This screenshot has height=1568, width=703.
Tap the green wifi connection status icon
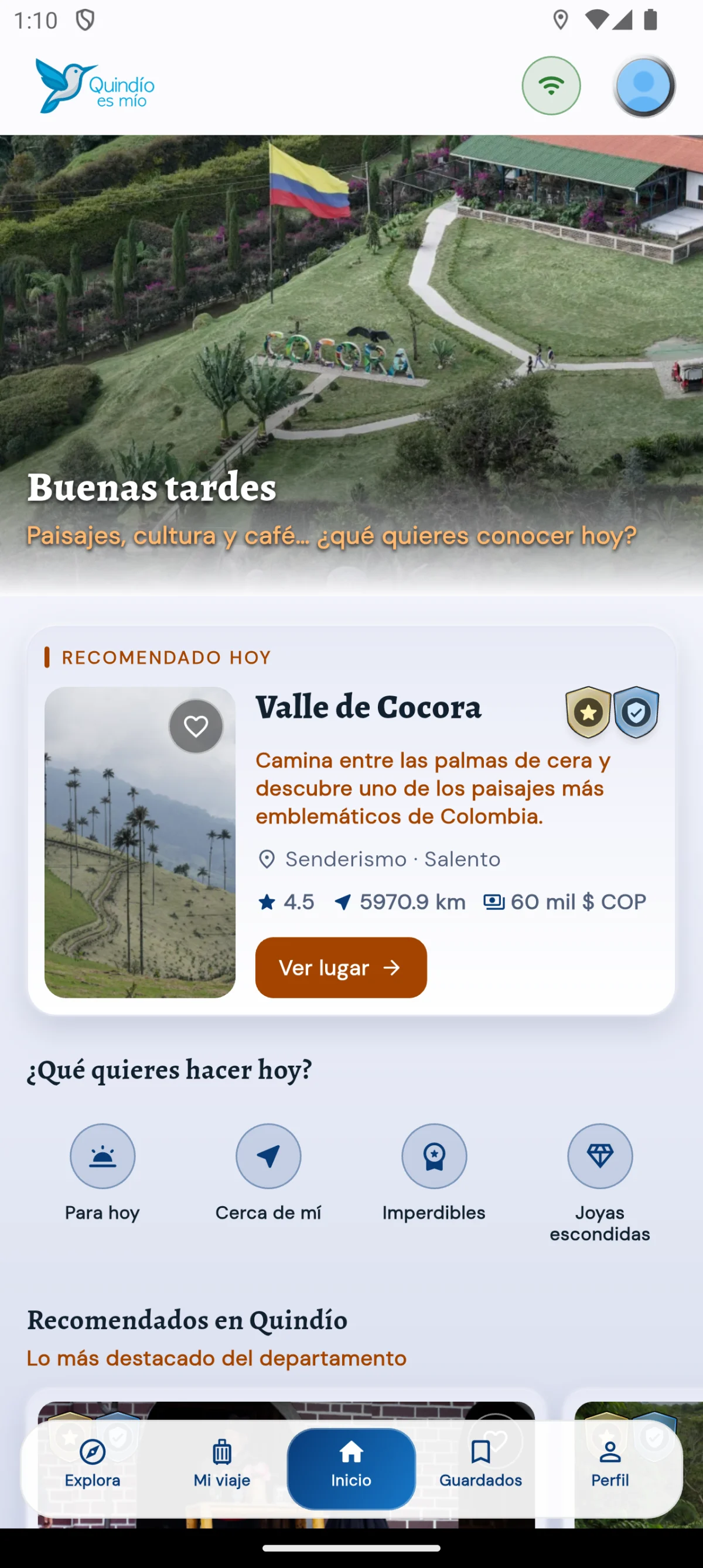coord(551,86)
